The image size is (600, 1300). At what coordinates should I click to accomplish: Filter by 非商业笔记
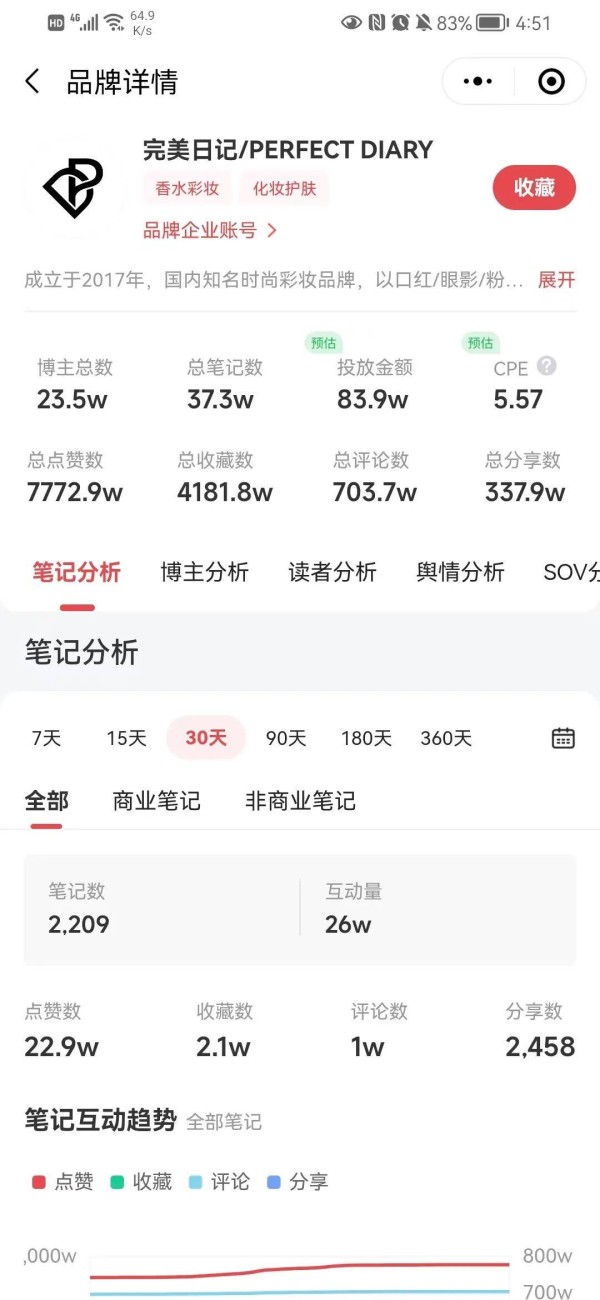pyautogui.click(x=300, y=801)
